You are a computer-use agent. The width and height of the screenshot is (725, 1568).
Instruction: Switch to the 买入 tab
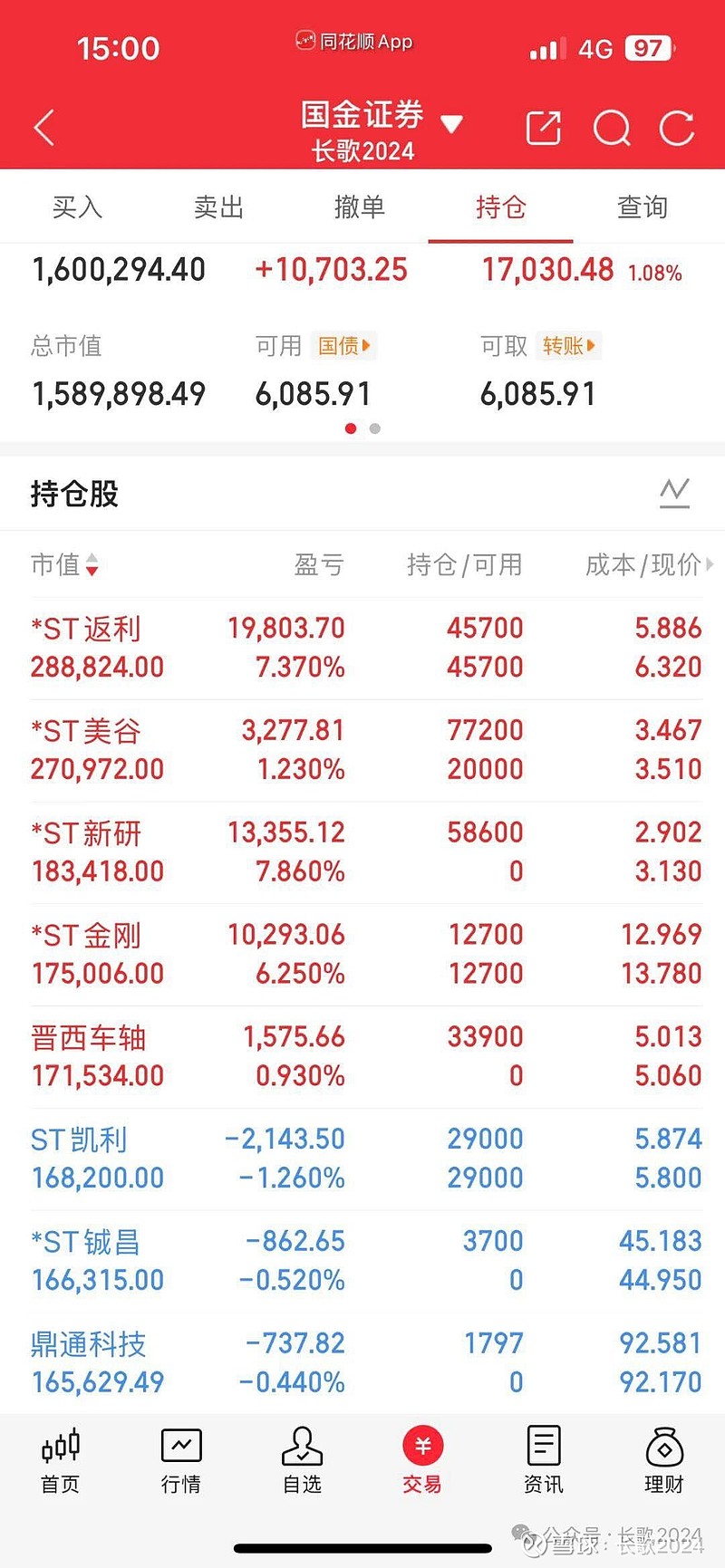tap(78, 207)
